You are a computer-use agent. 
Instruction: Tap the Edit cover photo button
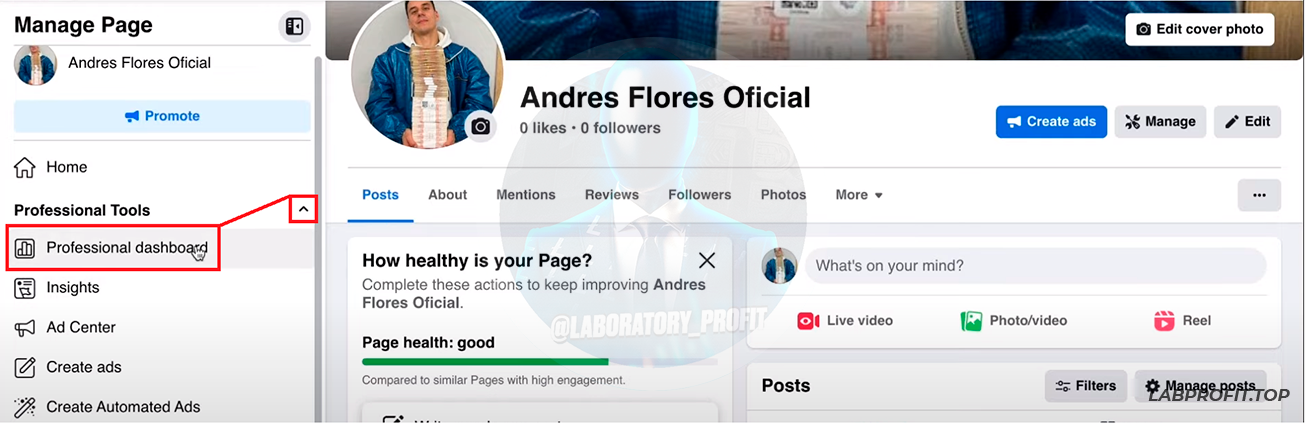(x=1199, y=29)
